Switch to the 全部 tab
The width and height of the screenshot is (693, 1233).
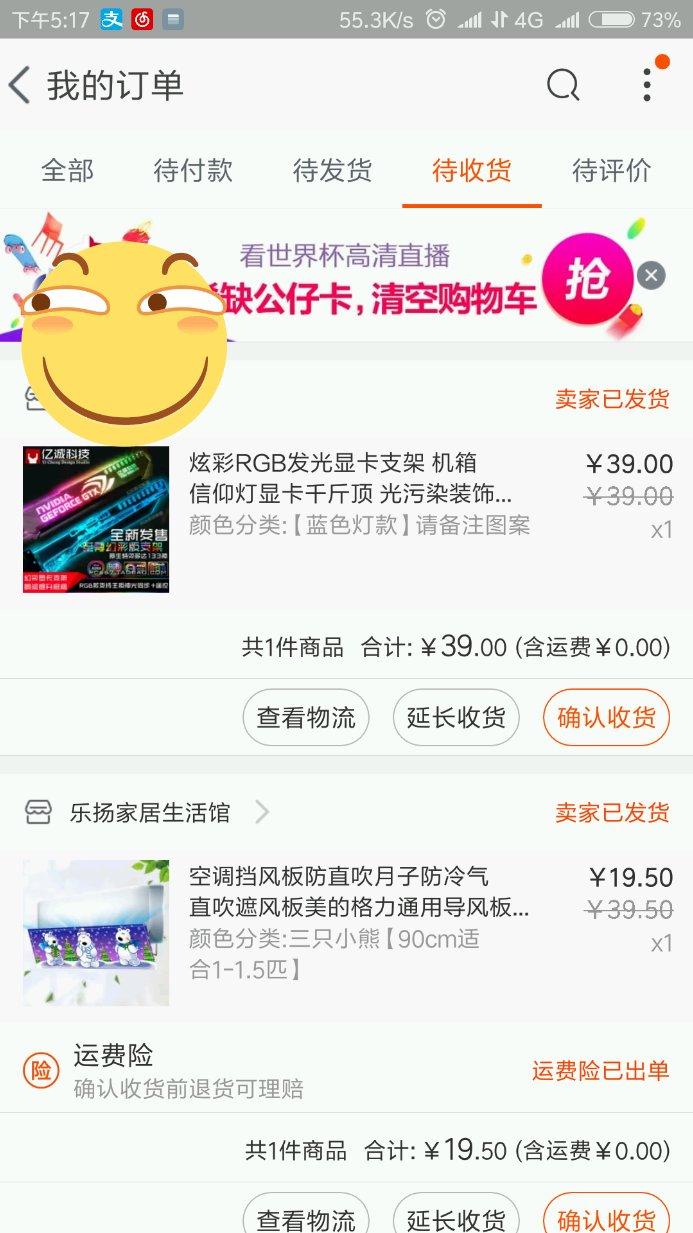pyautogui.click(x=67, y=171)
